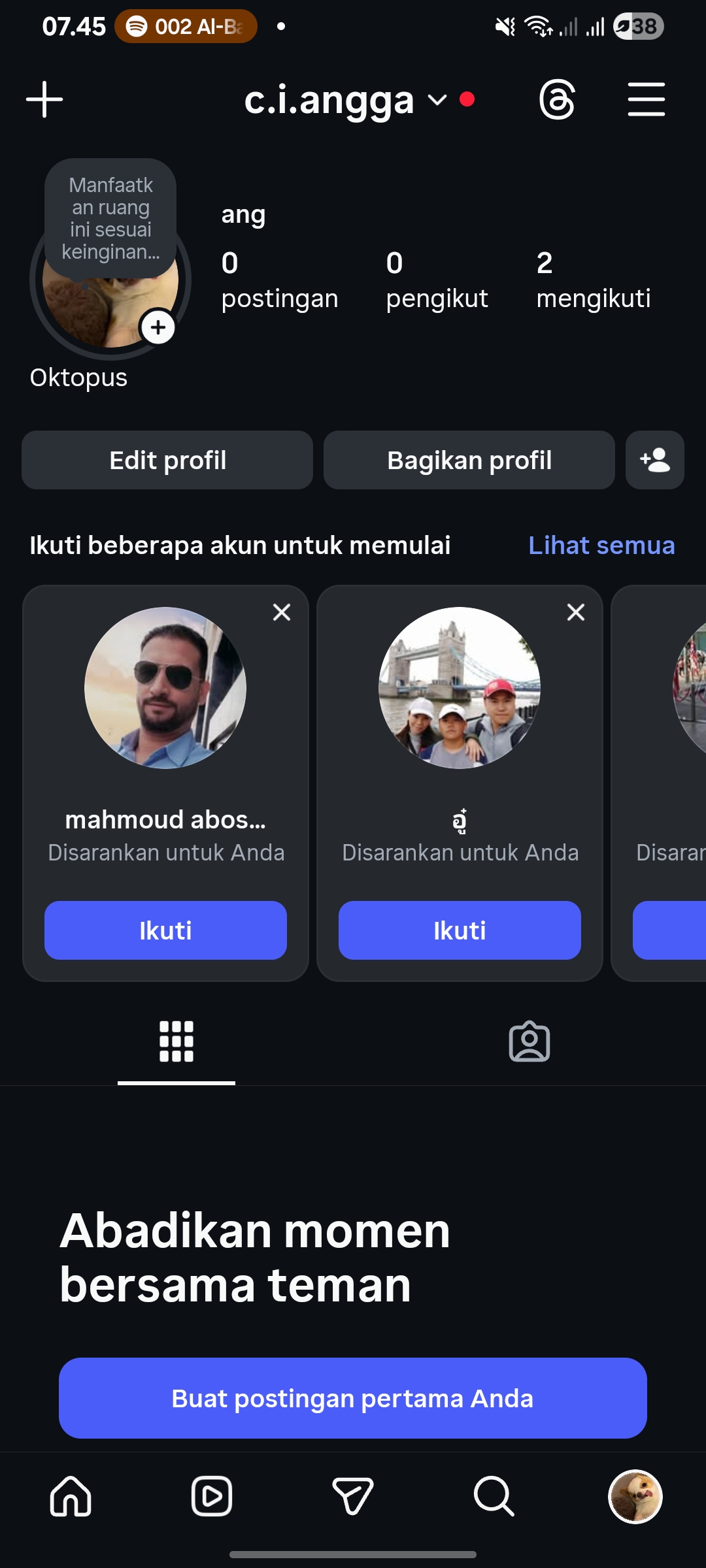Open the Threads icon

pyautogui.click(x=557, y=99)
